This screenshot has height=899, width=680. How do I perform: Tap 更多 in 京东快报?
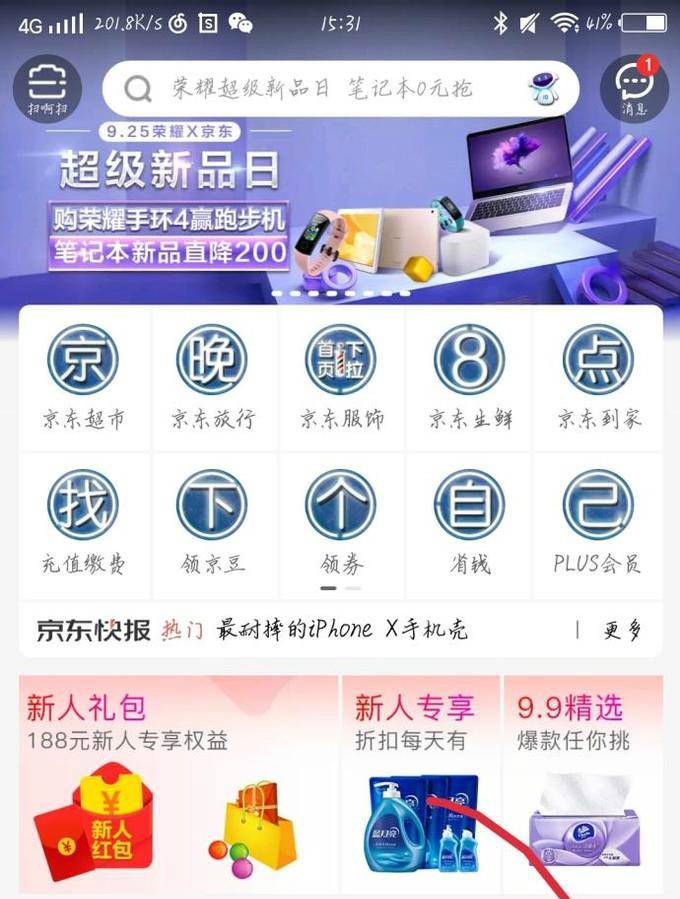pos(620,630)
